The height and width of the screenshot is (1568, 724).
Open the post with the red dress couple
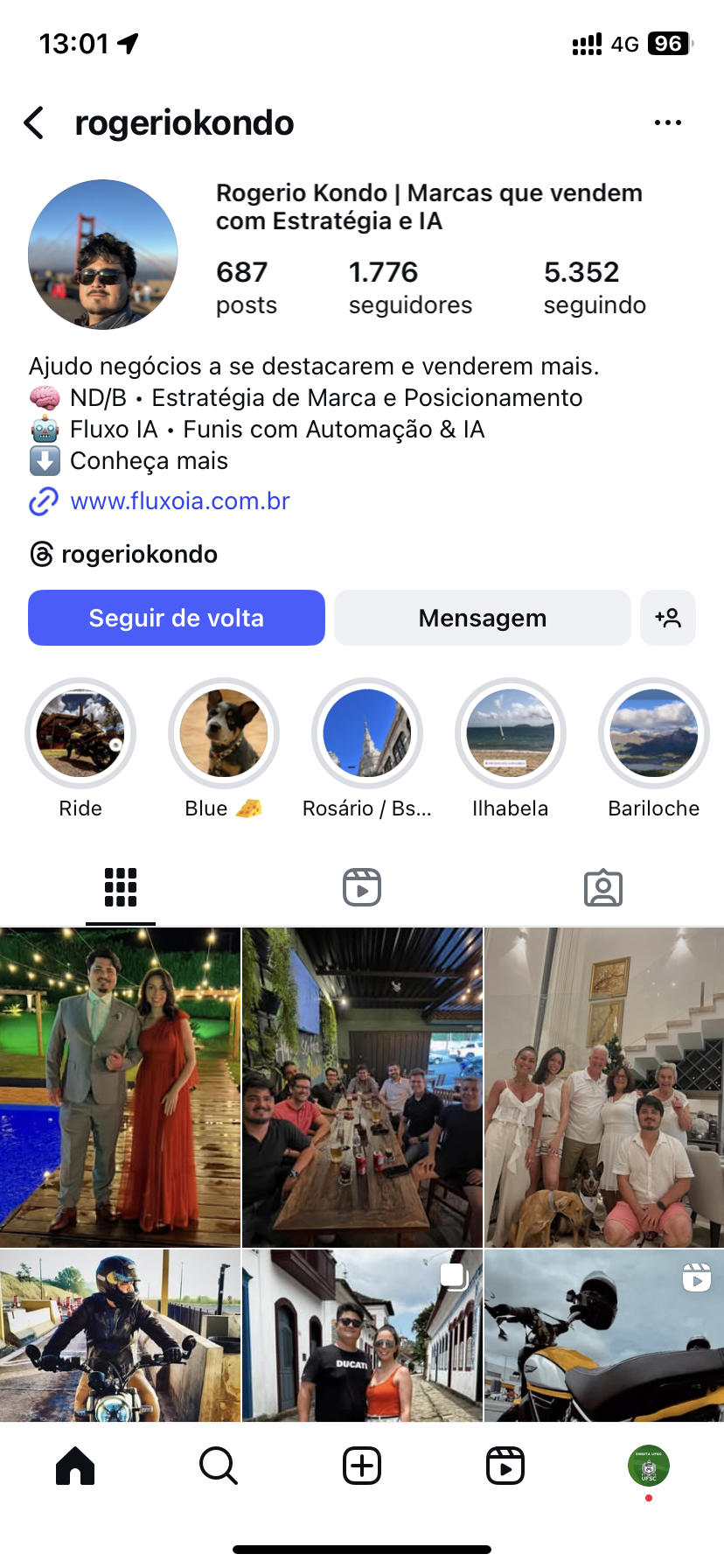[120, 1087]
